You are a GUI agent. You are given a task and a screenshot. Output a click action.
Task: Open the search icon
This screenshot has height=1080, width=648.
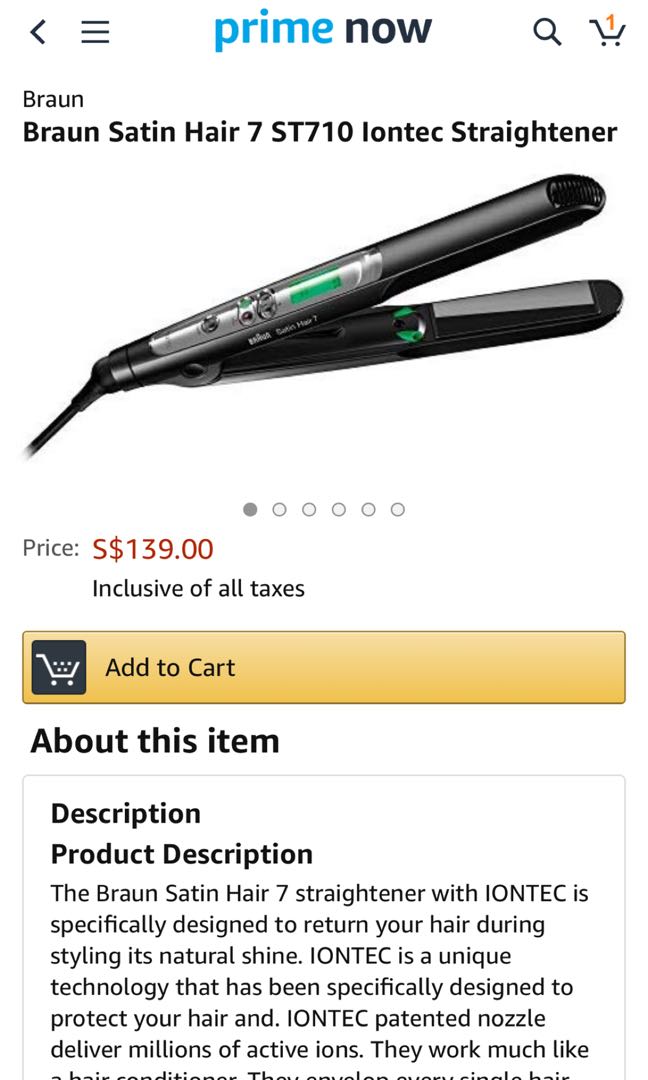coord(546,32)
